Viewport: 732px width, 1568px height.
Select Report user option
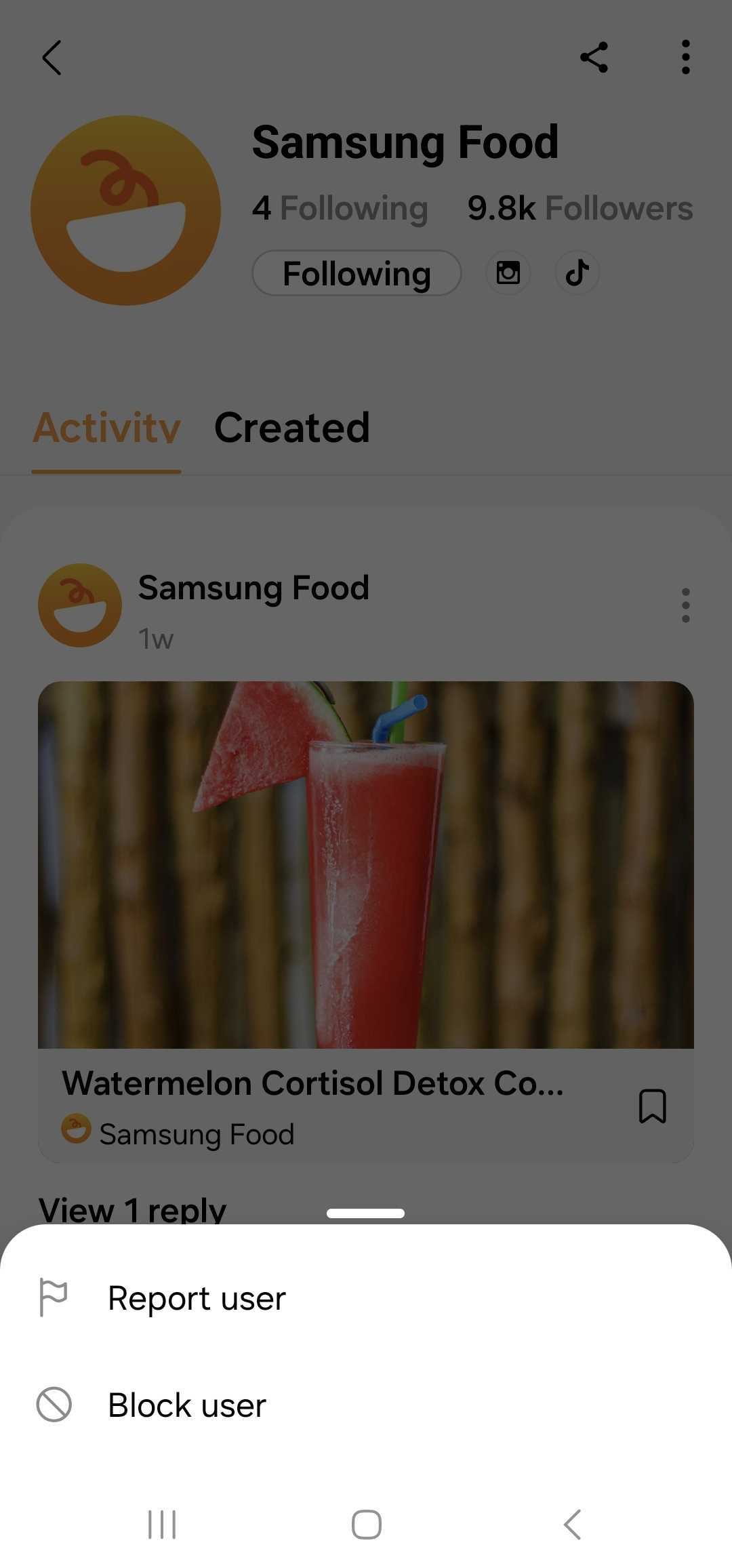coord(197,1299)
